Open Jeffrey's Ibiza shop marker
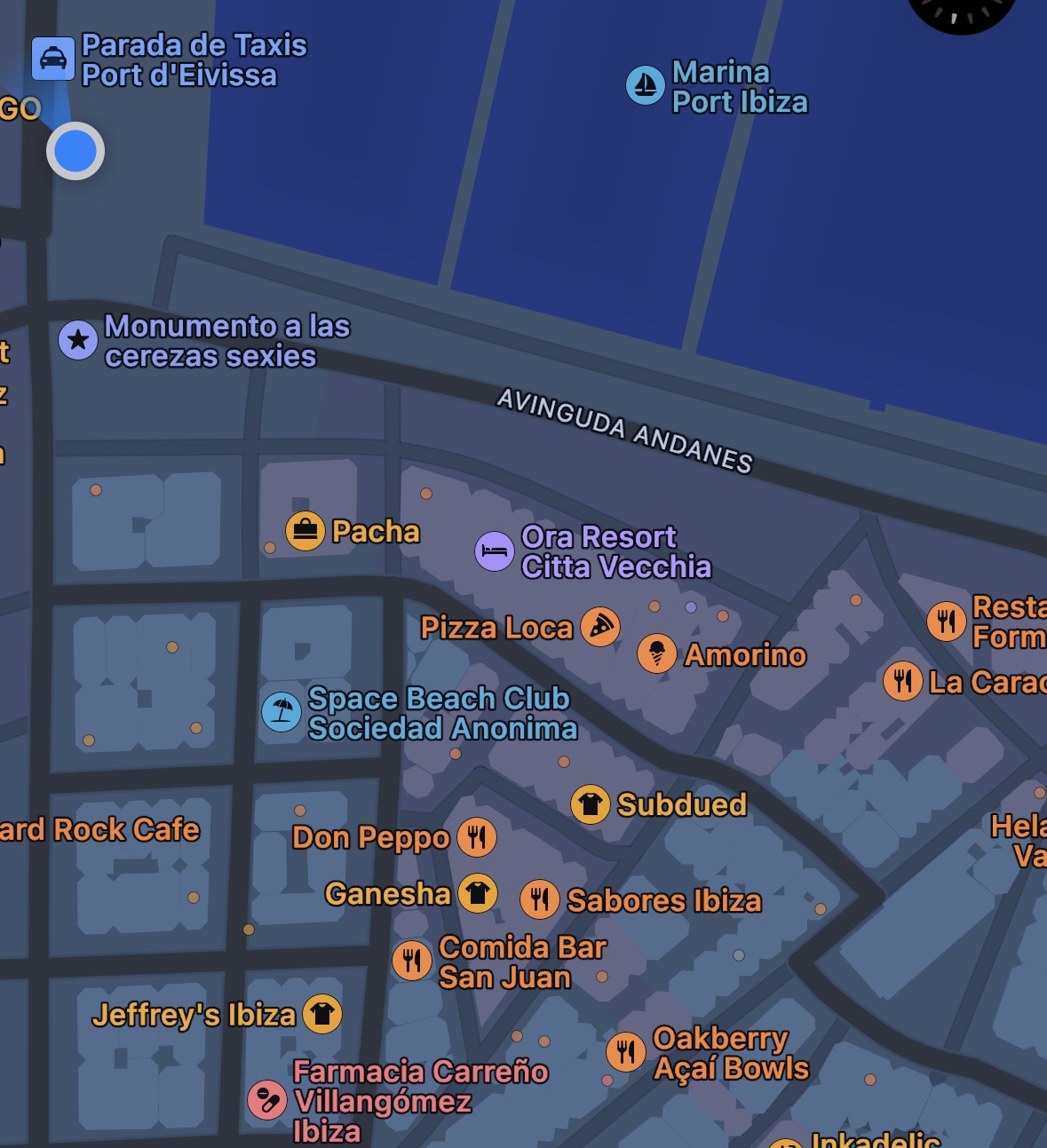The image size is (1047, 1148). tap(322, 1014)
